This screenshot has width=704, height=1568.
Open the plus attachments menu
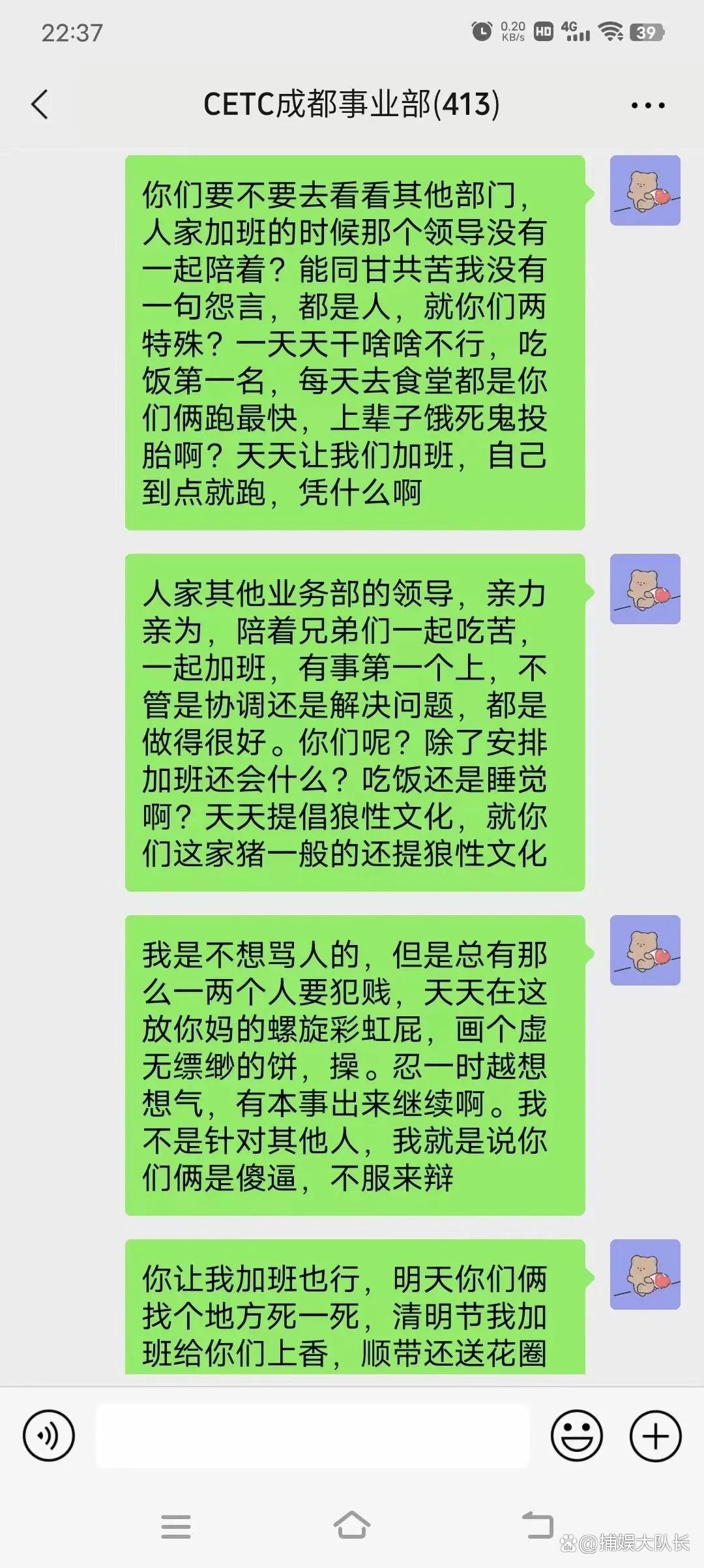coord(655,1436)
